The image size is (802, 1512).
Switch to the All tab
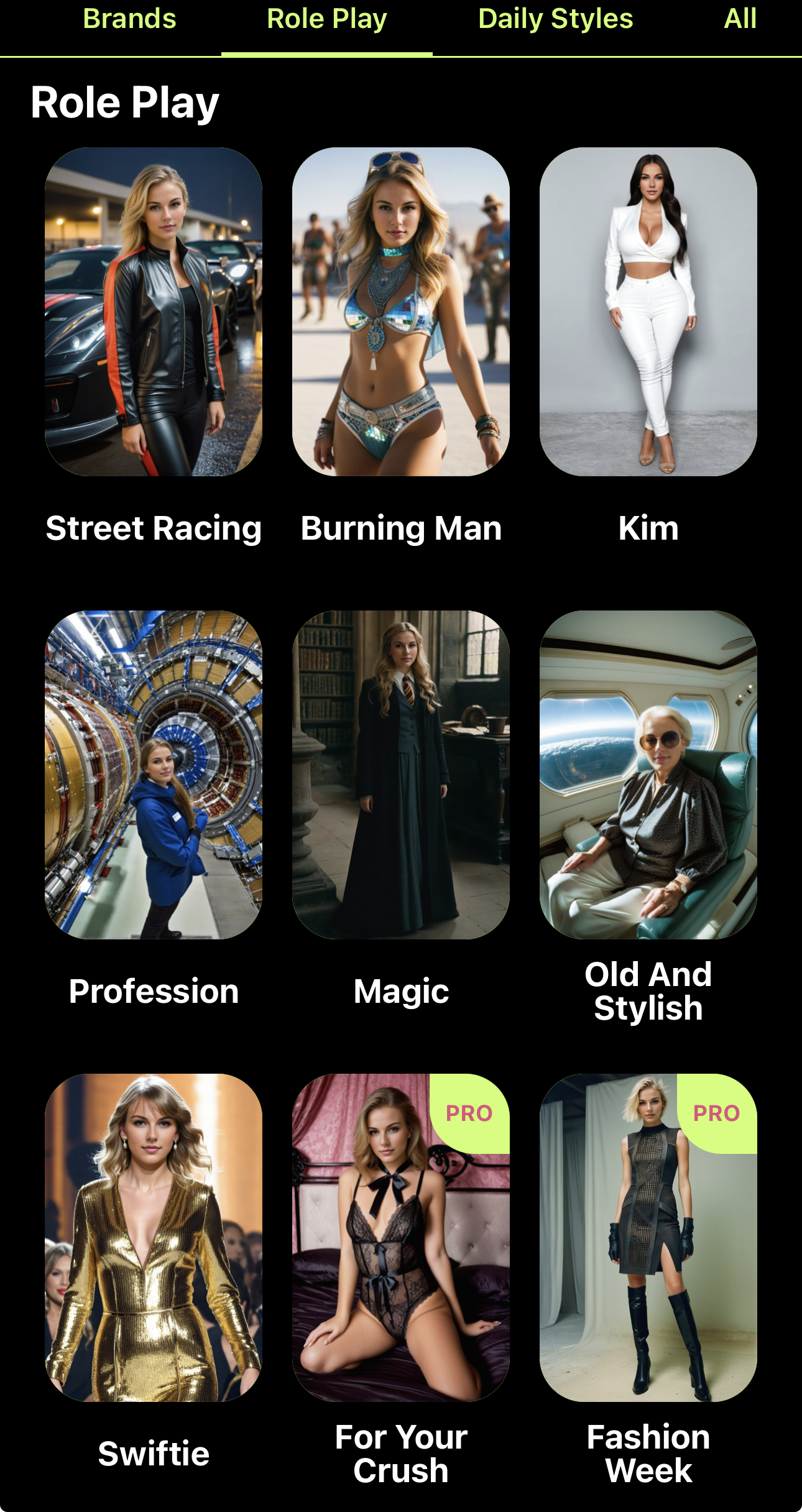[740, 20]
